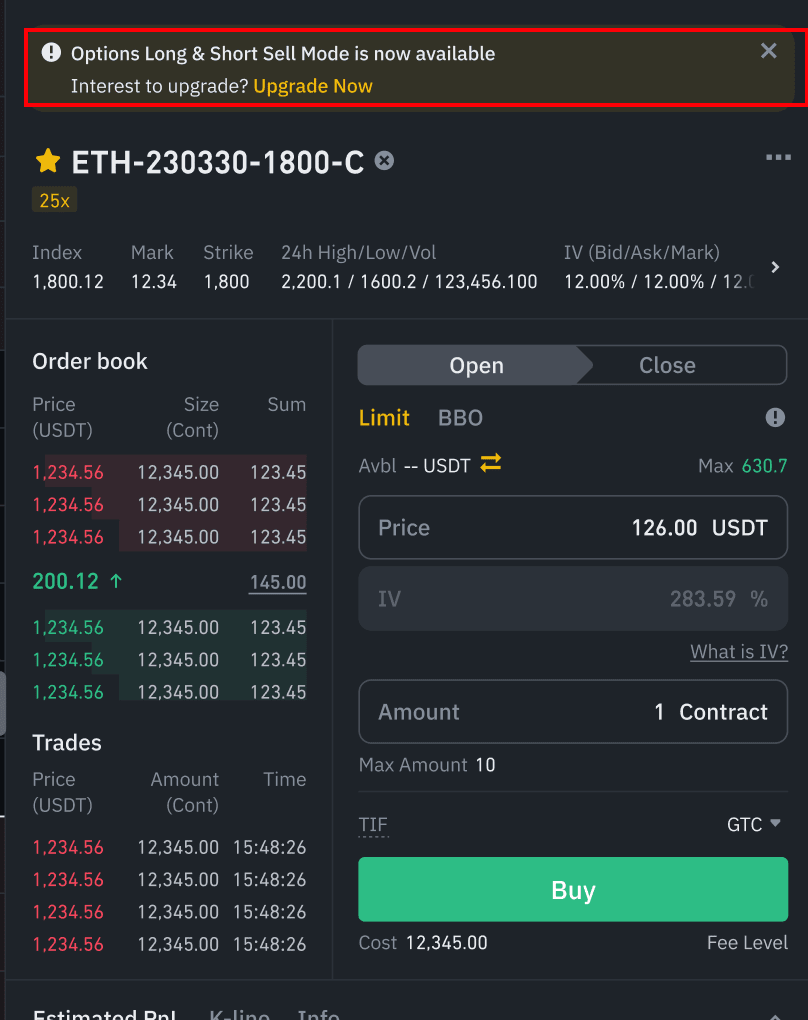Viewport: 808px width, 1020px height.
Task: Remove the ETH-230330-1800-C contract
Action: click(384, 161)
